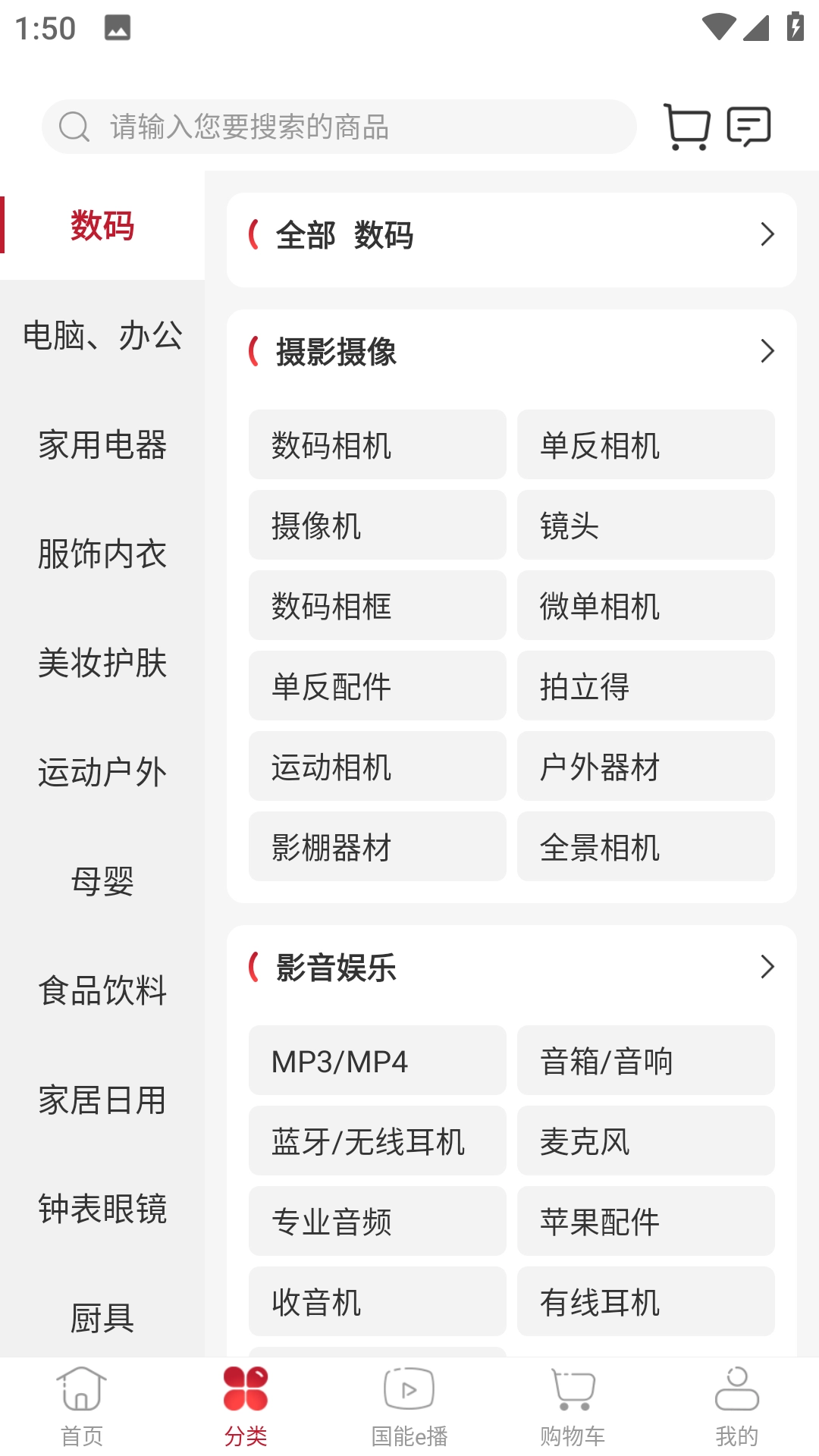Go to the 首页 tab
The width and height of the screenshot is (819, 1456).
82,1406
